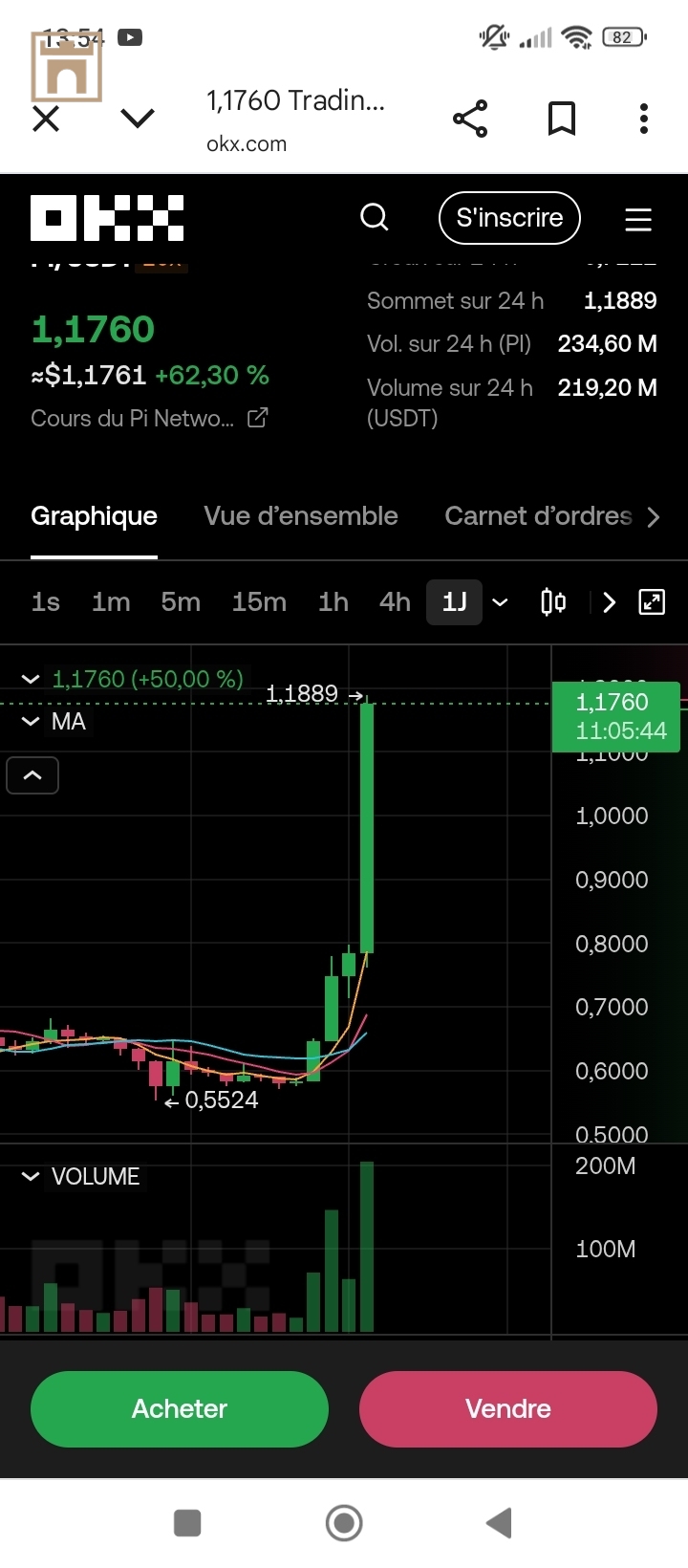Tap Vendre to sell
This screenshot has height=1568, width=688.
tap(508, 1408)
